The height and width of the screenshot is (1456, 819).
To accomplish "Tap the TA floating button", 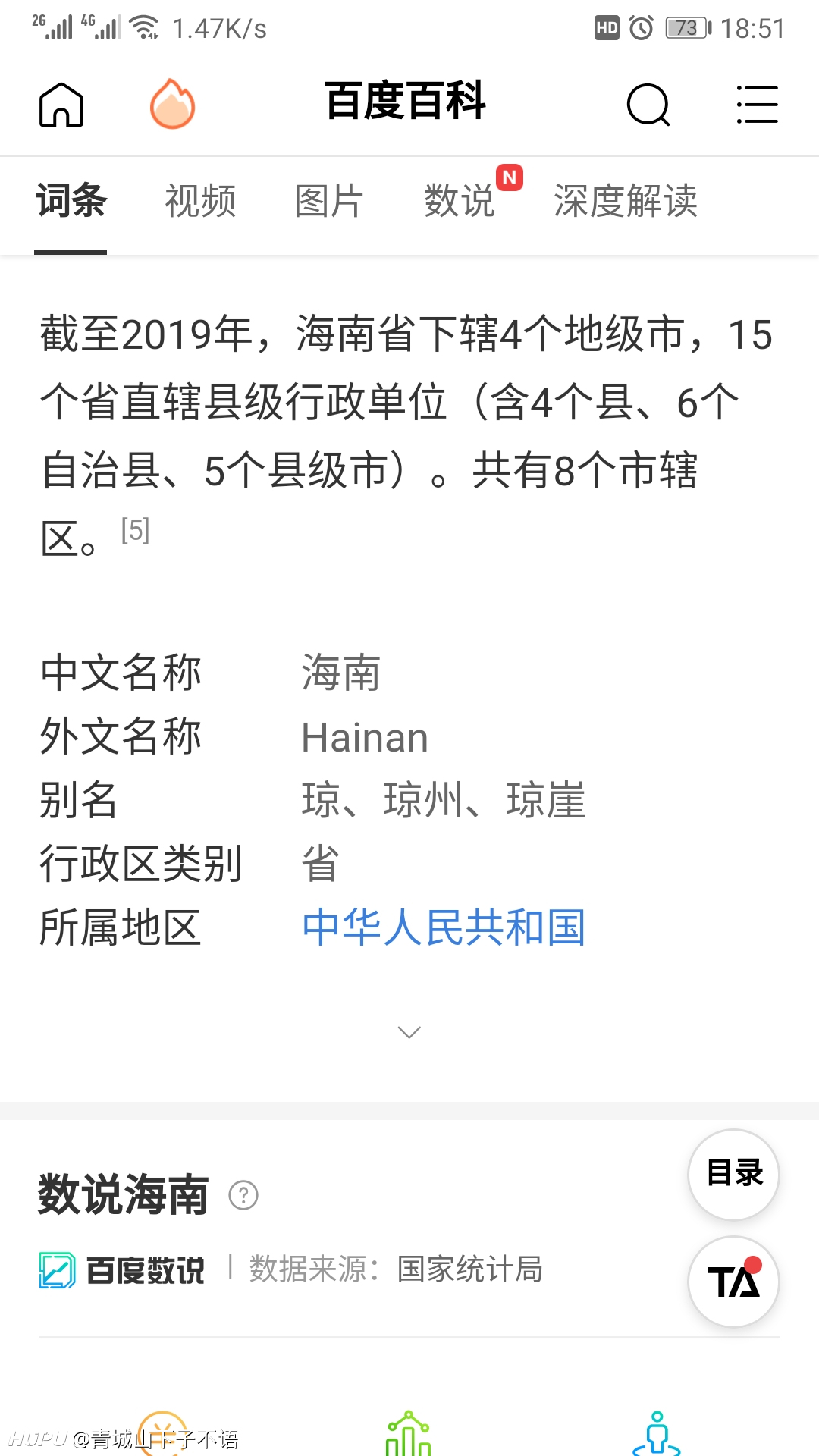I will pyautogui.click(x=733, y=1282).
